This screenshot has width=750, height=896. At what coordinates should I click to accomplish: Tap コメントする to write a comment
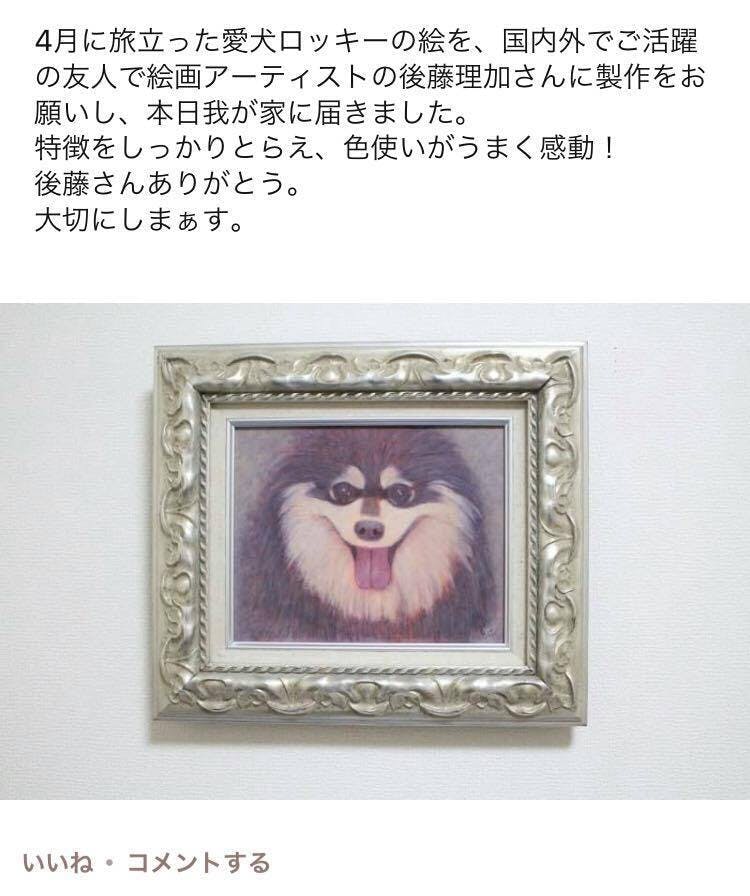(199, 861)
